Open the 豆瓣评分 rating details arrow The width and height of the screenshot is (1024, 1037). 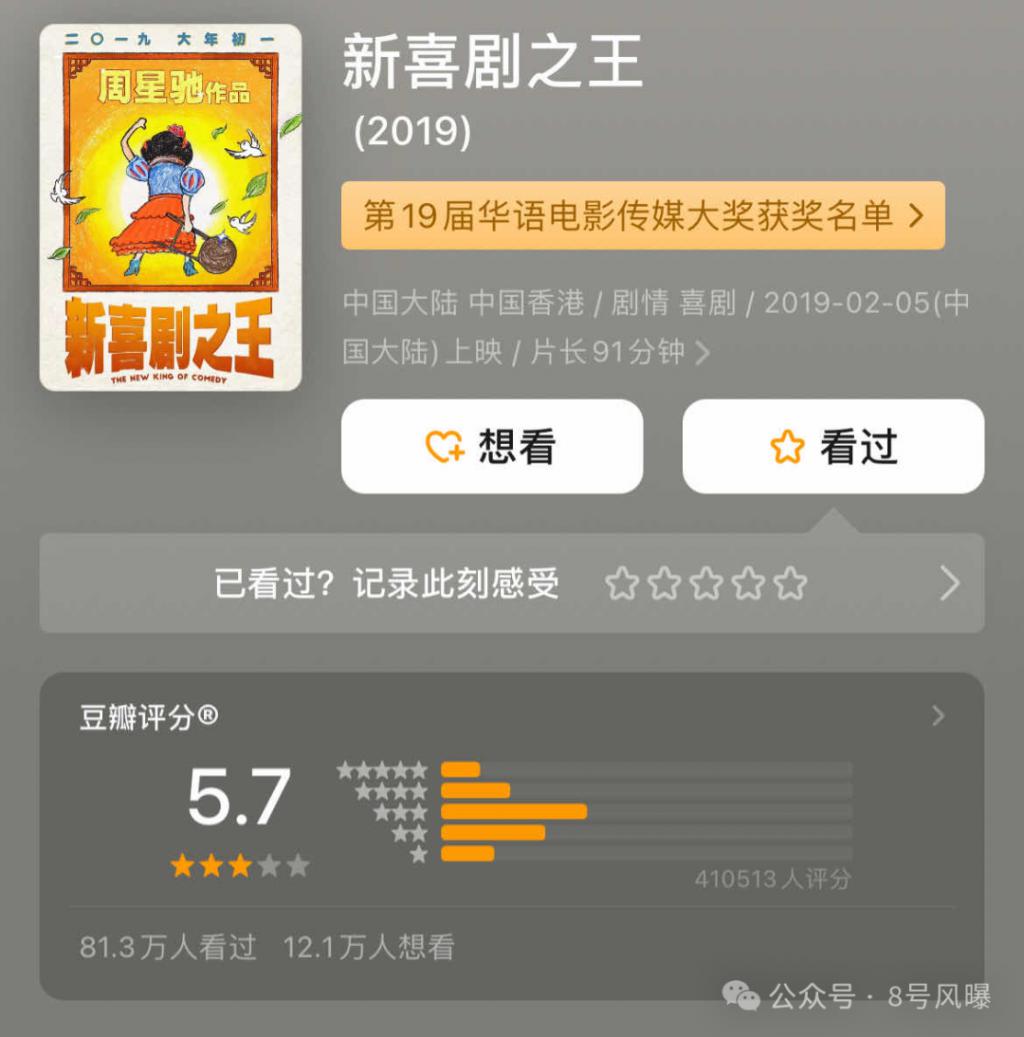937,716
